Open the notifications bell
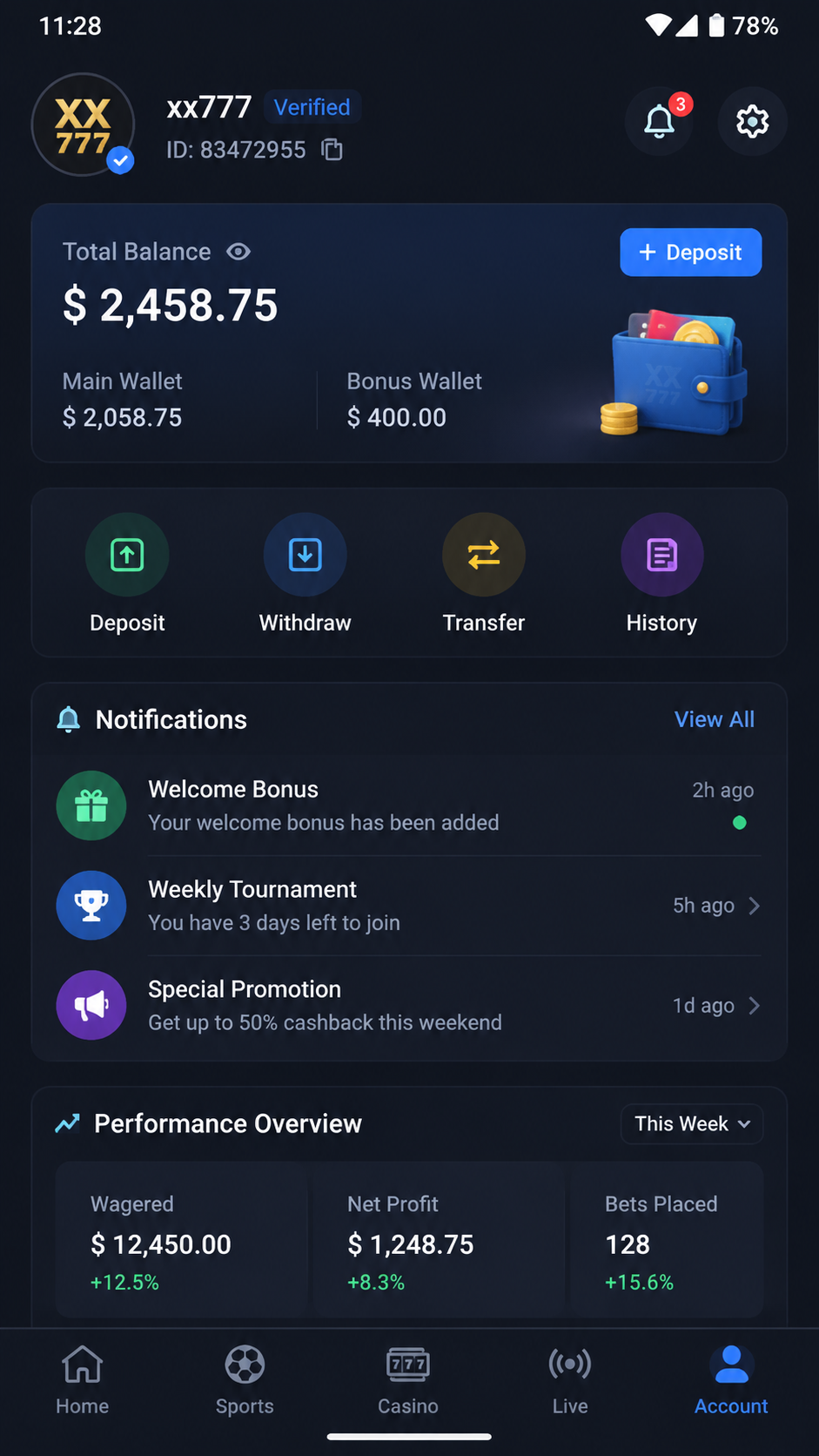 pos(660,121)
